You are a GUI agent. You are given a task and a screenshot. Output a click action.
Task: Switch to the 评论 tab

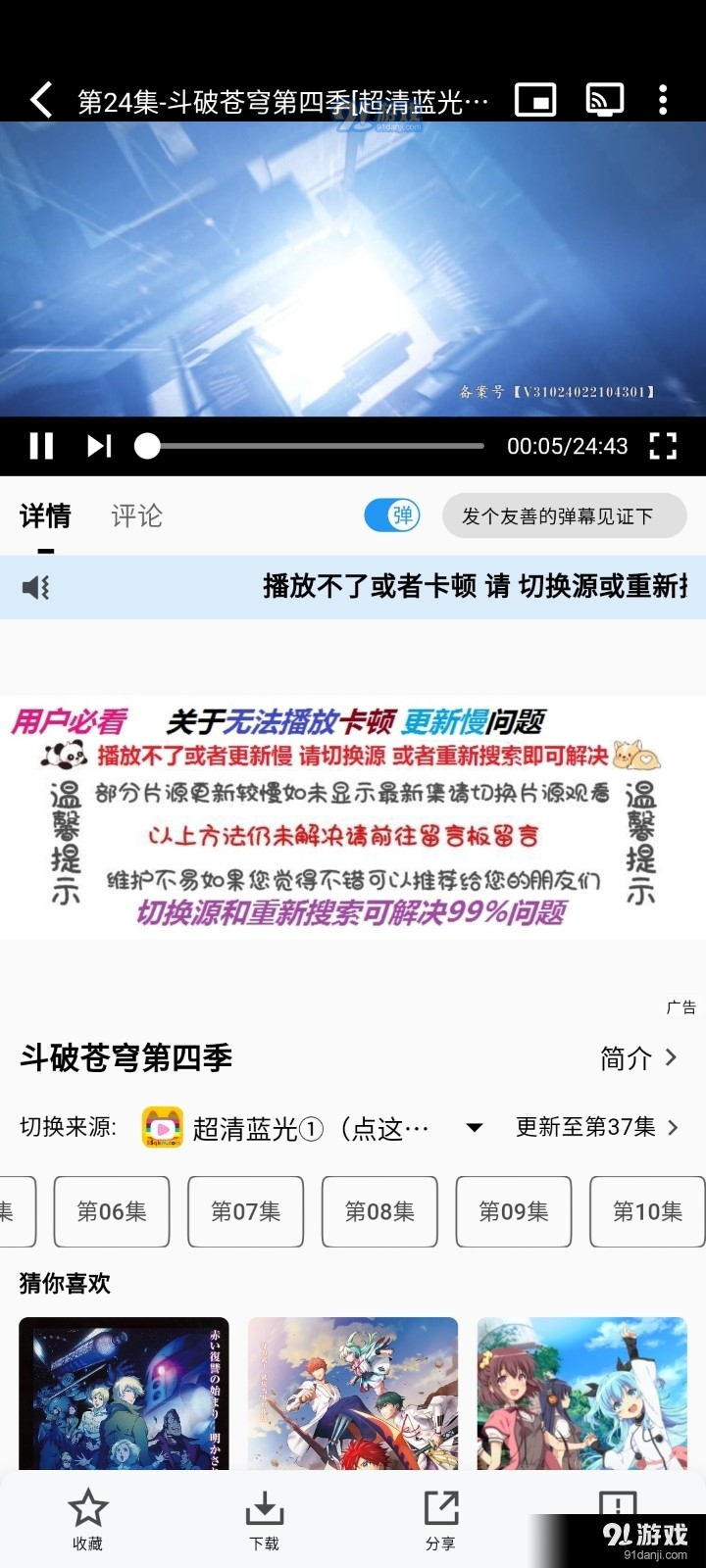point(136,516)
